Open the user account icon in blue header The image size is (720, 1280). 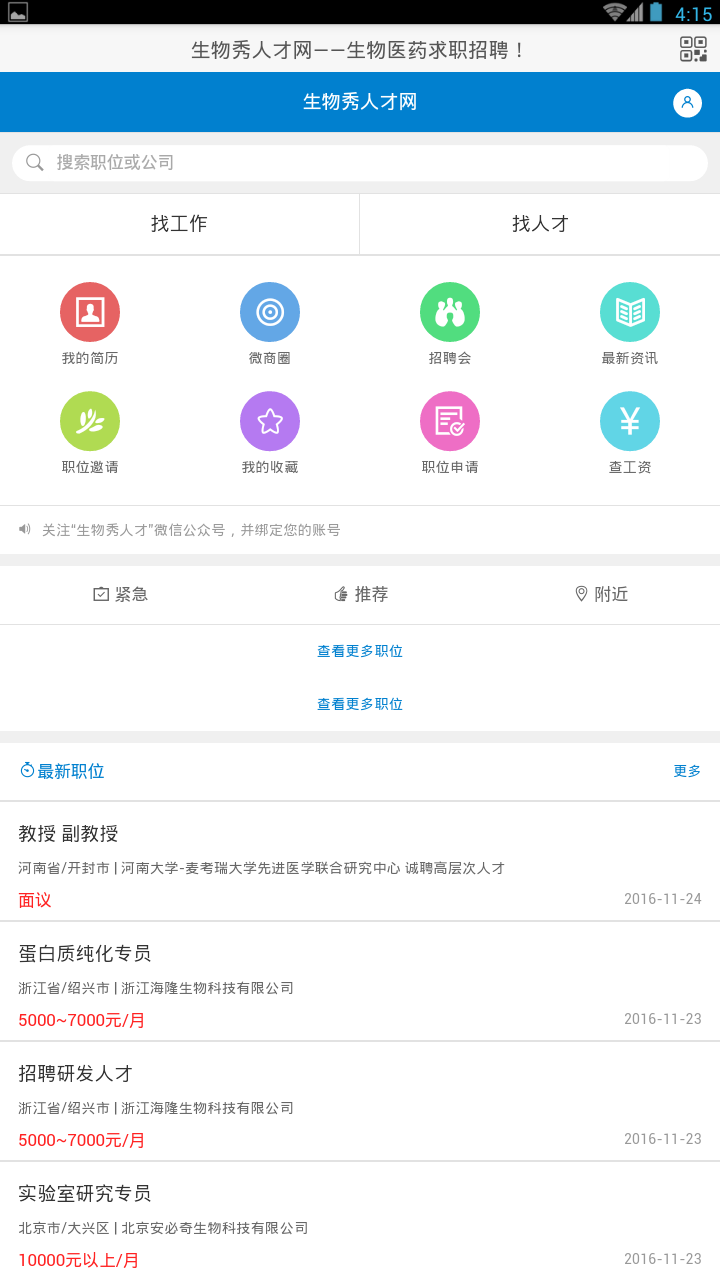coord(686,102)
